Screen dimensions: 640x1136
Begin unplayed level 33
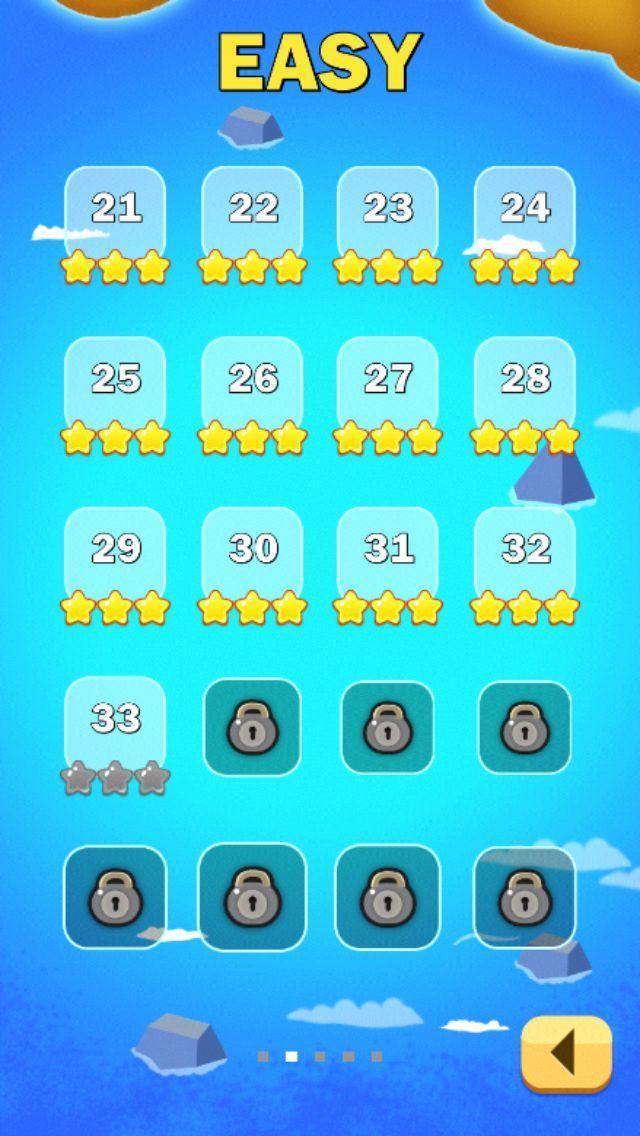pos(115,725)
